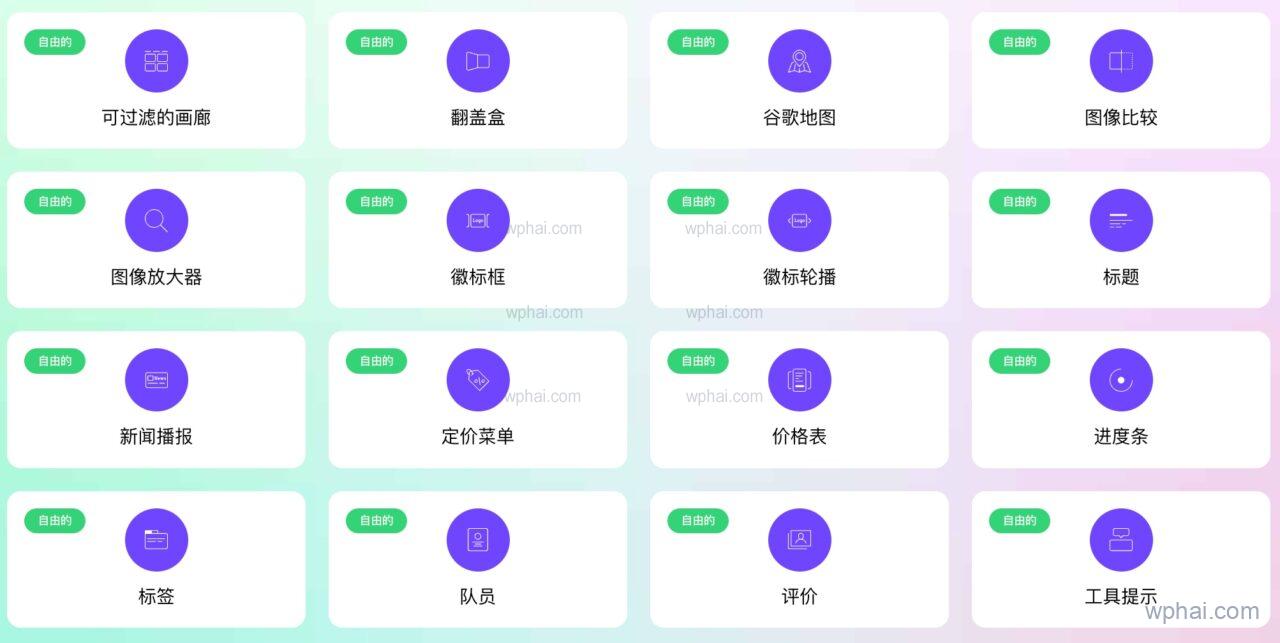This screenshot has height=643, width=1280.
Task: Tap the 图像放大器 card
Action: coord(156,241)
